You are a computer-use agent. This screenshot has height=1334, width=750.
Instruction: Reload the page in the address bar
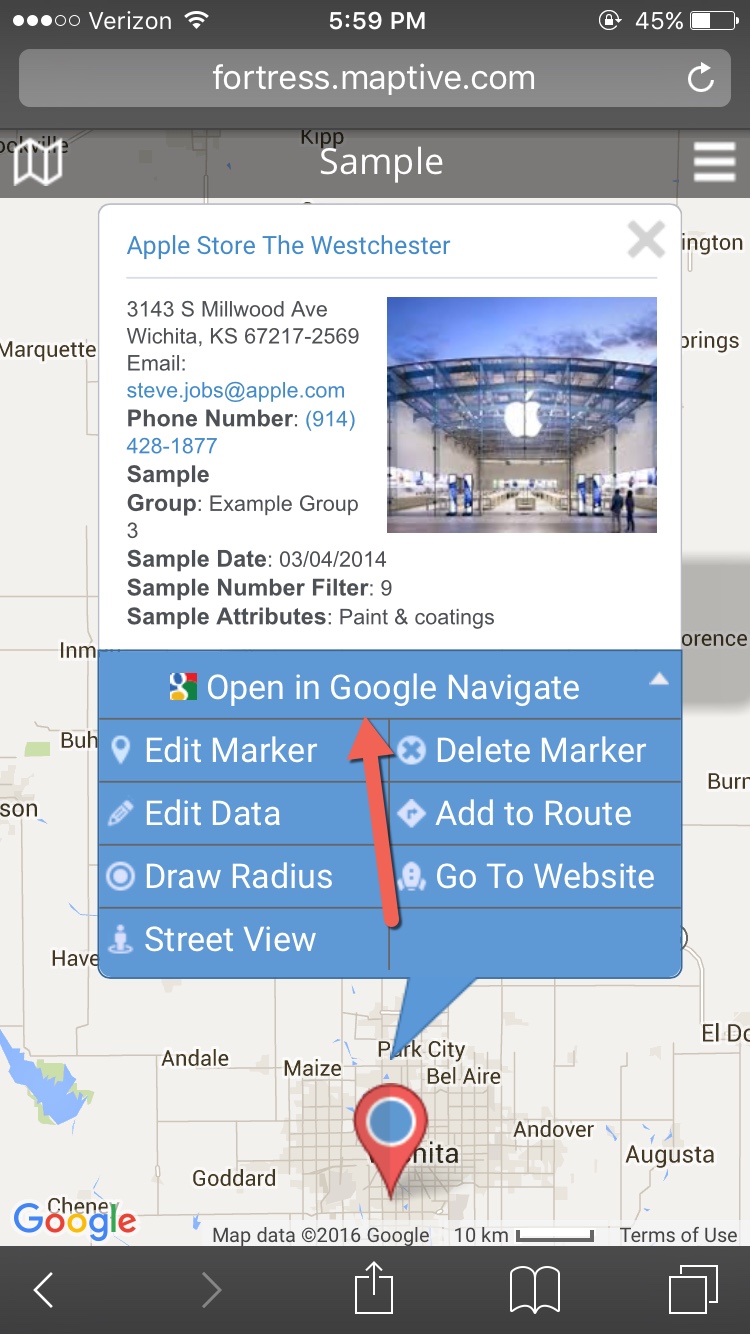click(x=701, y=78)
